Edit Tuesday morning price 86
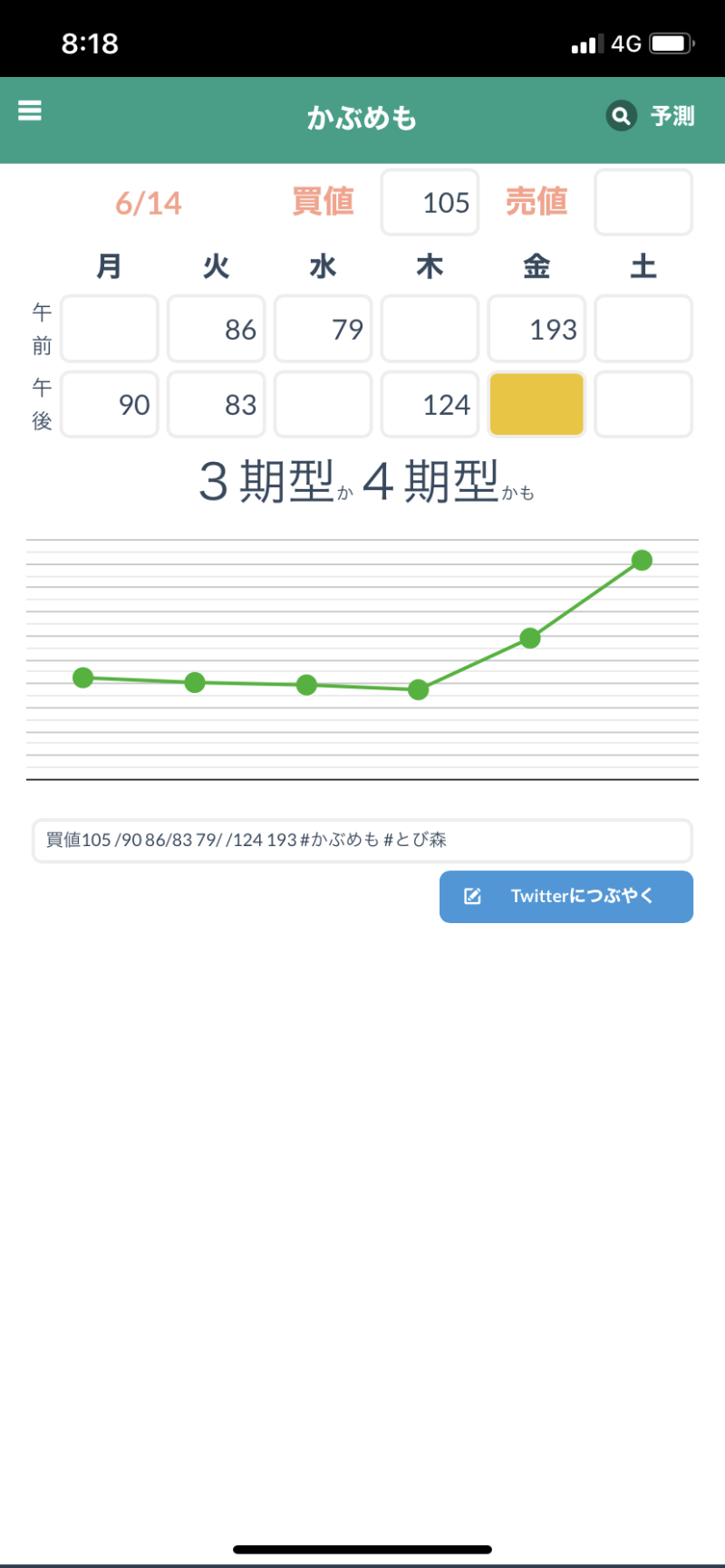The image size is (725, 1568). [x=217, y=329]
